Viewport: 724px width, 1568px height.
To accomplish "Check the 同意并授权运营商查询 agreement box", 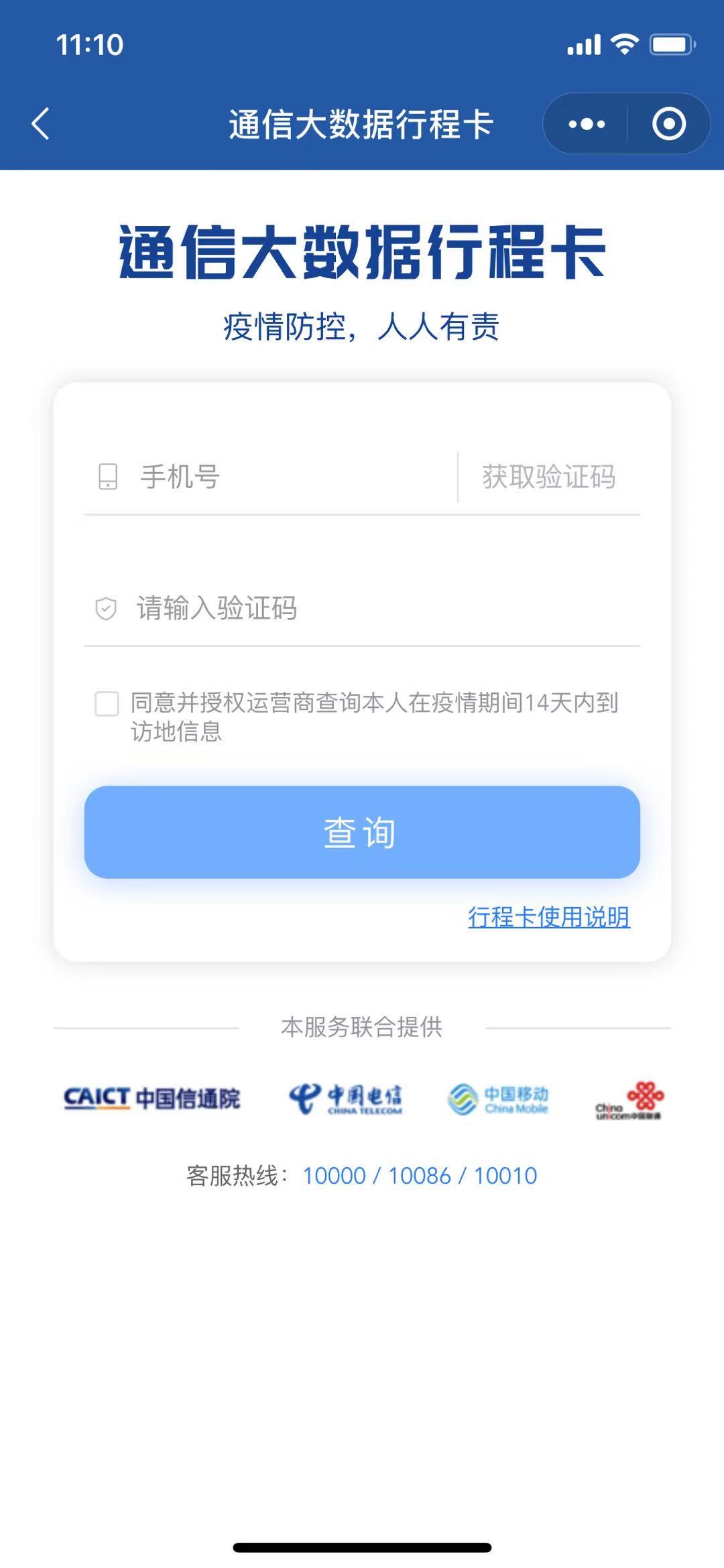I will [107, 704].
